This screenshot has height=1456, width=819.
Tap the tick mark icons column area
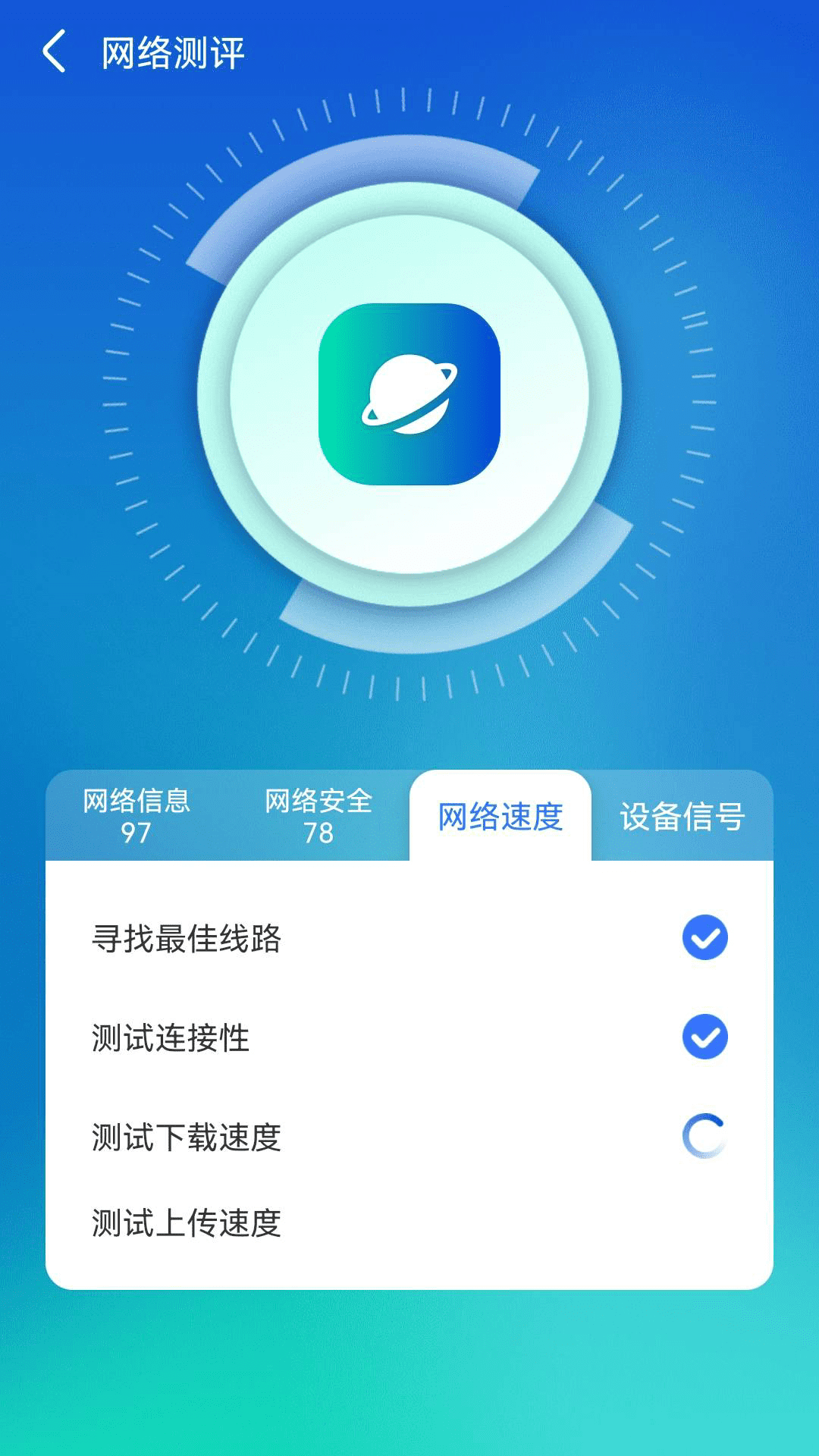tap(706, 1031)
